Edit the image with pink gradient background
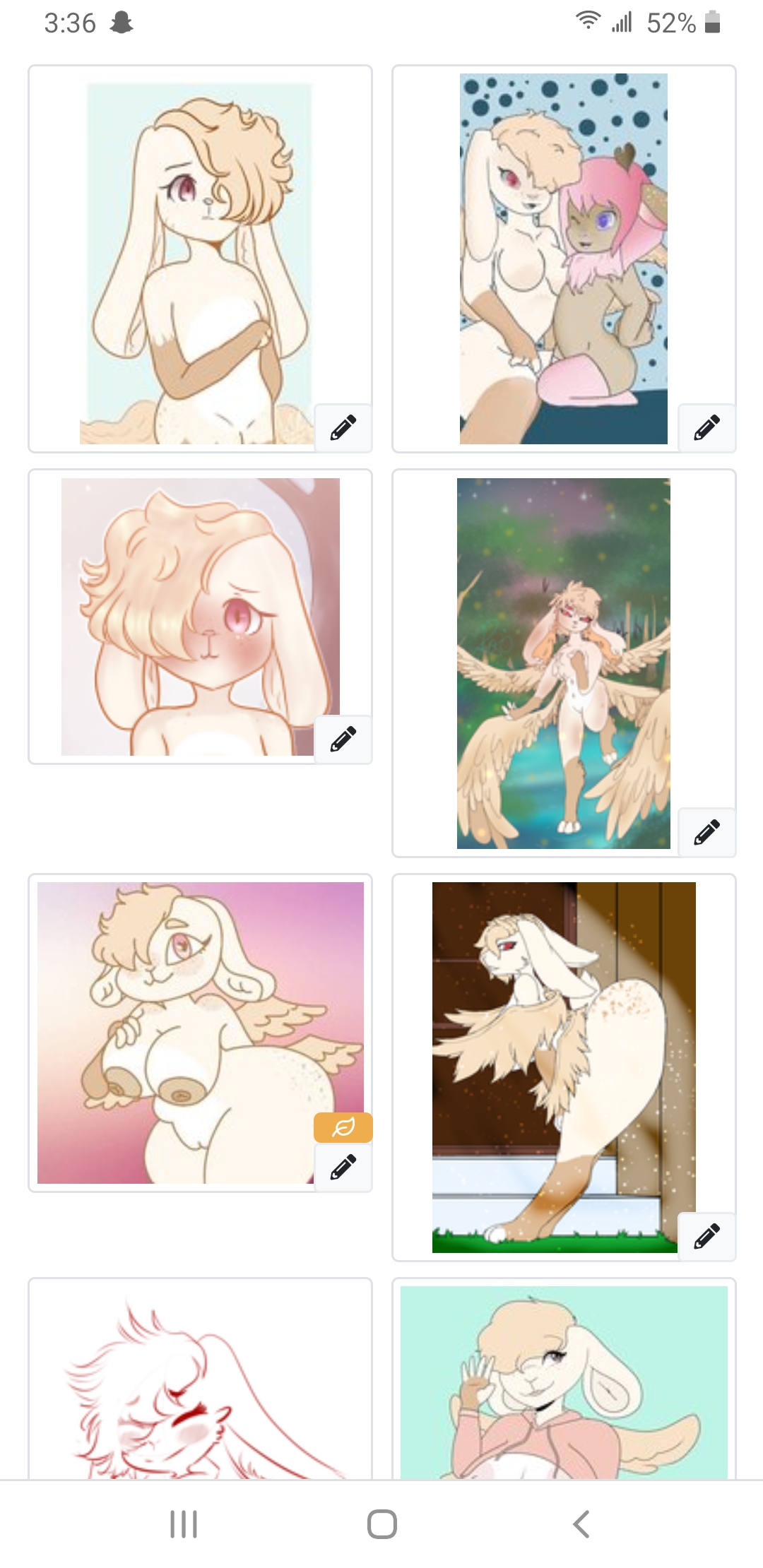The width and height of the screenshot is (763, 1568). tap(343, 1168)
